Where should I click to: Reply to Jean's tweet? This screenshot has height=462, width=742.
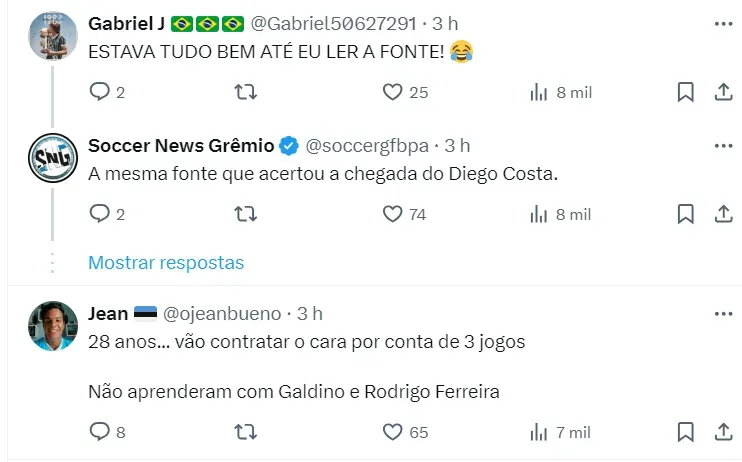coord(100,432)
